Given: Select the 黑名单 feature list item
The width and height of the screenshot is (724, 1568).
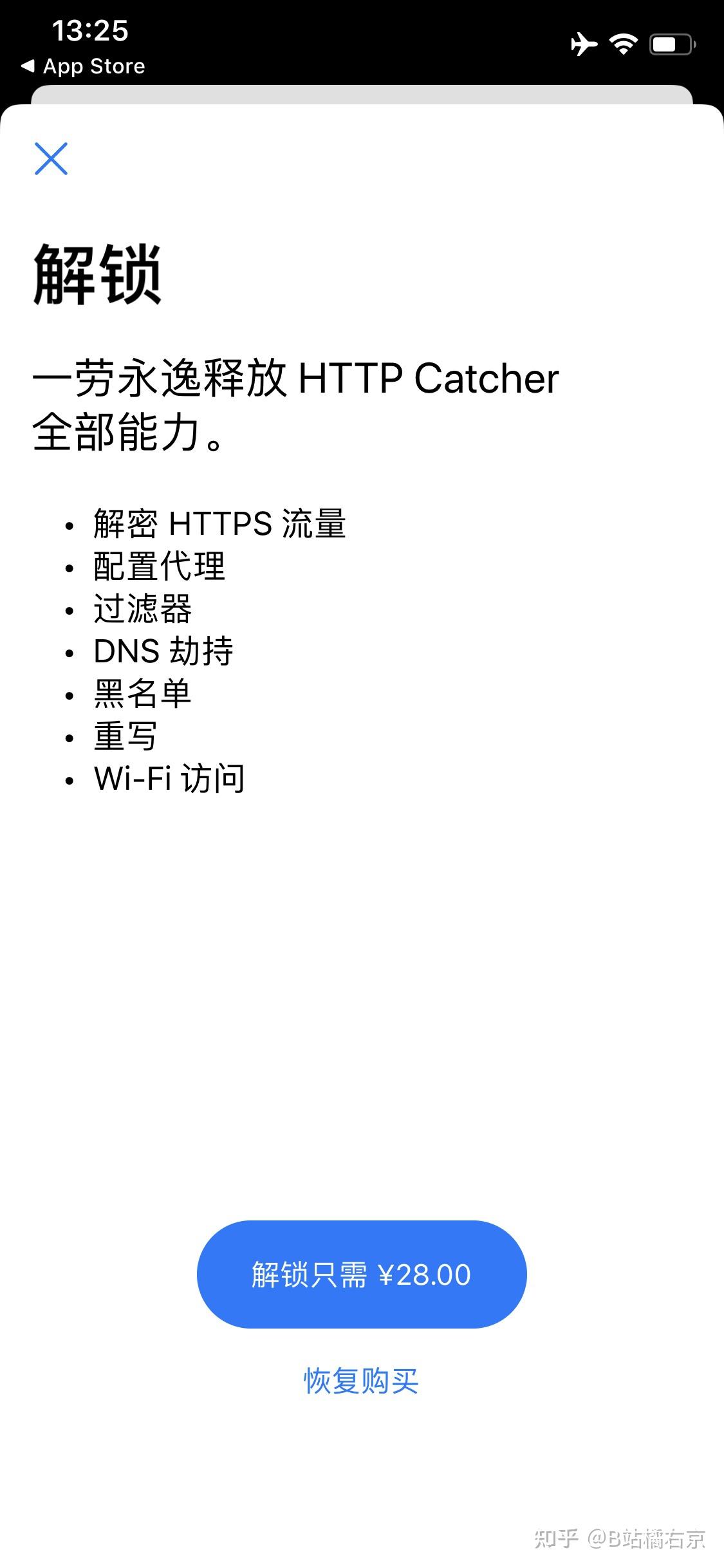Looking at the screenshot, I should pos(143,694).
